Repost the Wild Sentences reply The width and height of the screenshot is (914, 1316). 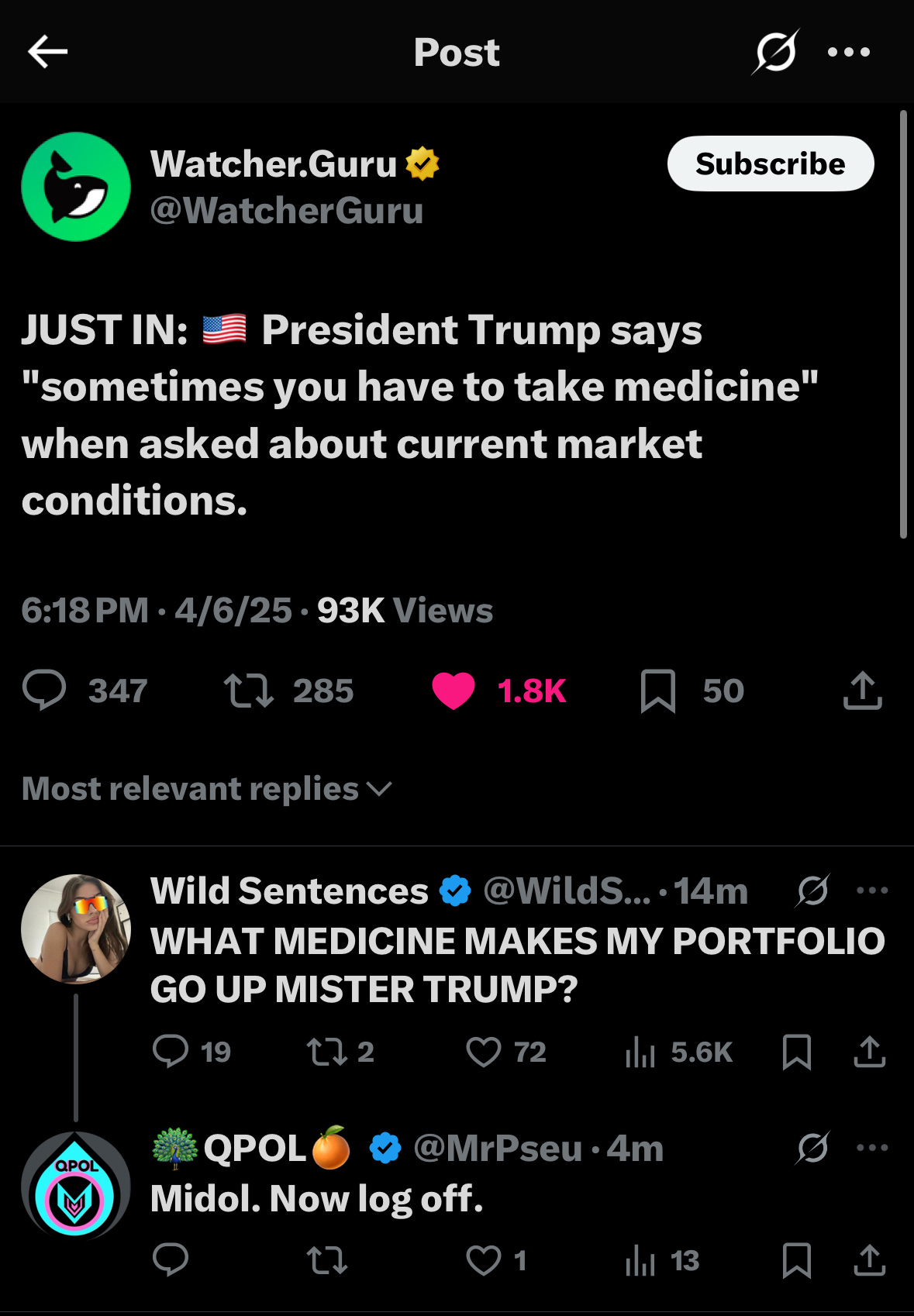coord(326,1052)
